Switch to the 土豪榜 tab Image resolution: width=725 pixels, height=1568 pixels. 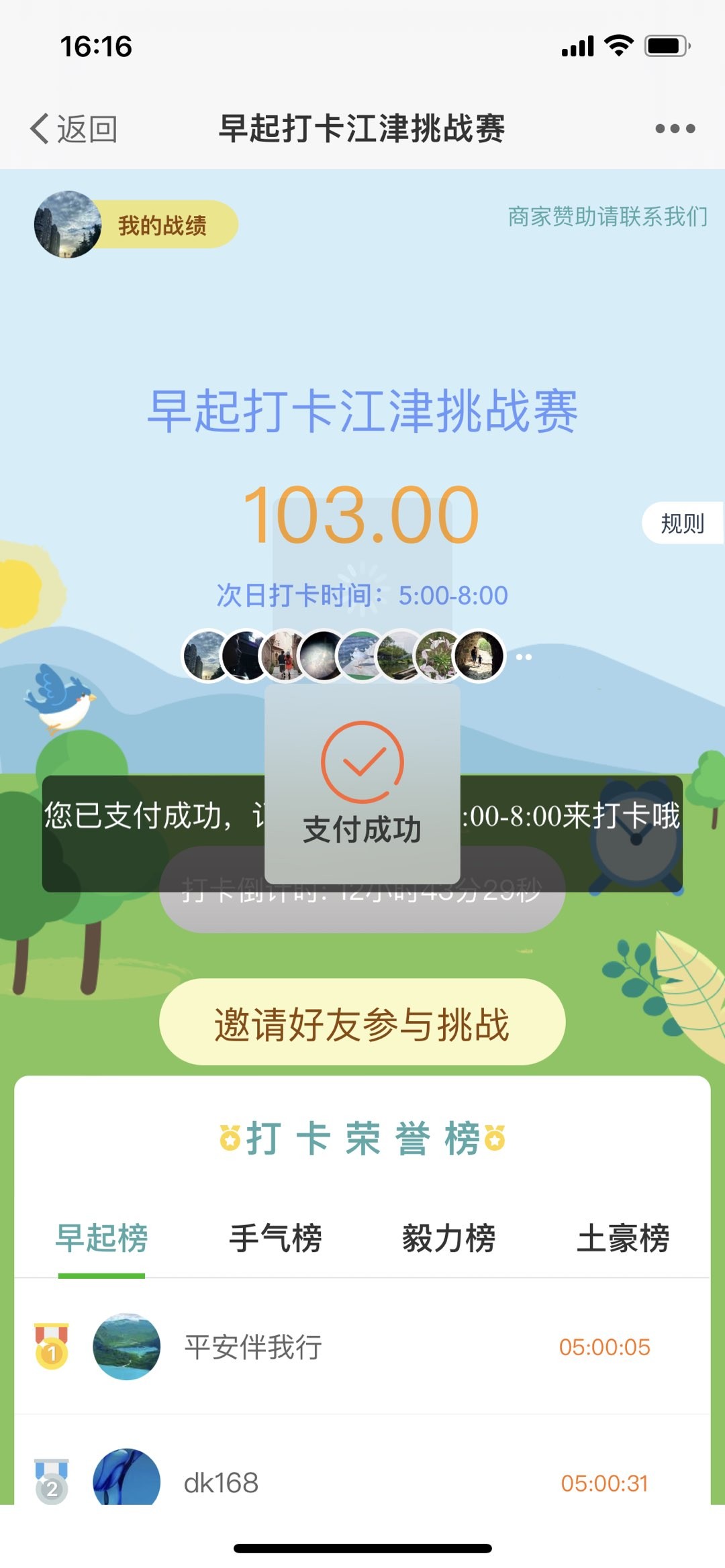(x=622, y=1239)
